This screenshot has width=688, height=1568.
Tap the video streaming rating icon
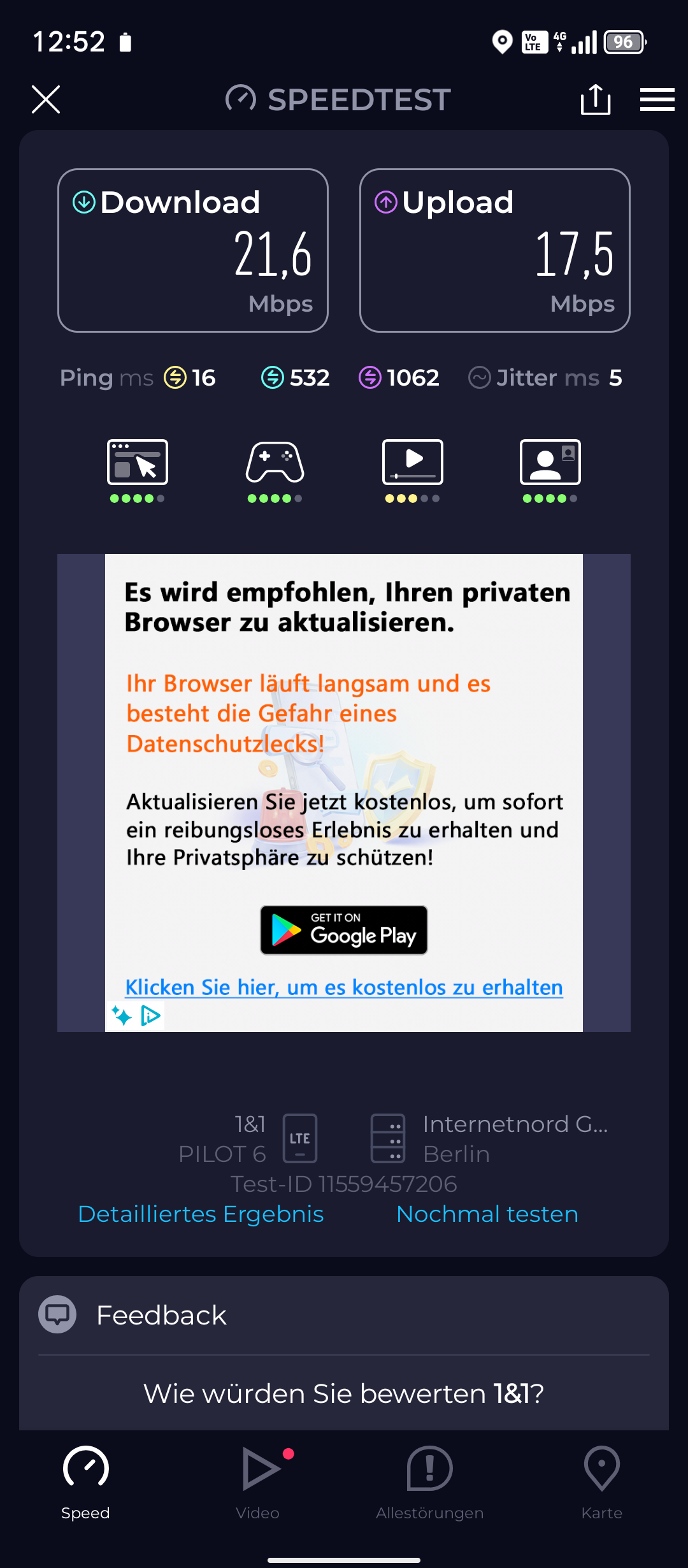(413, 463)
